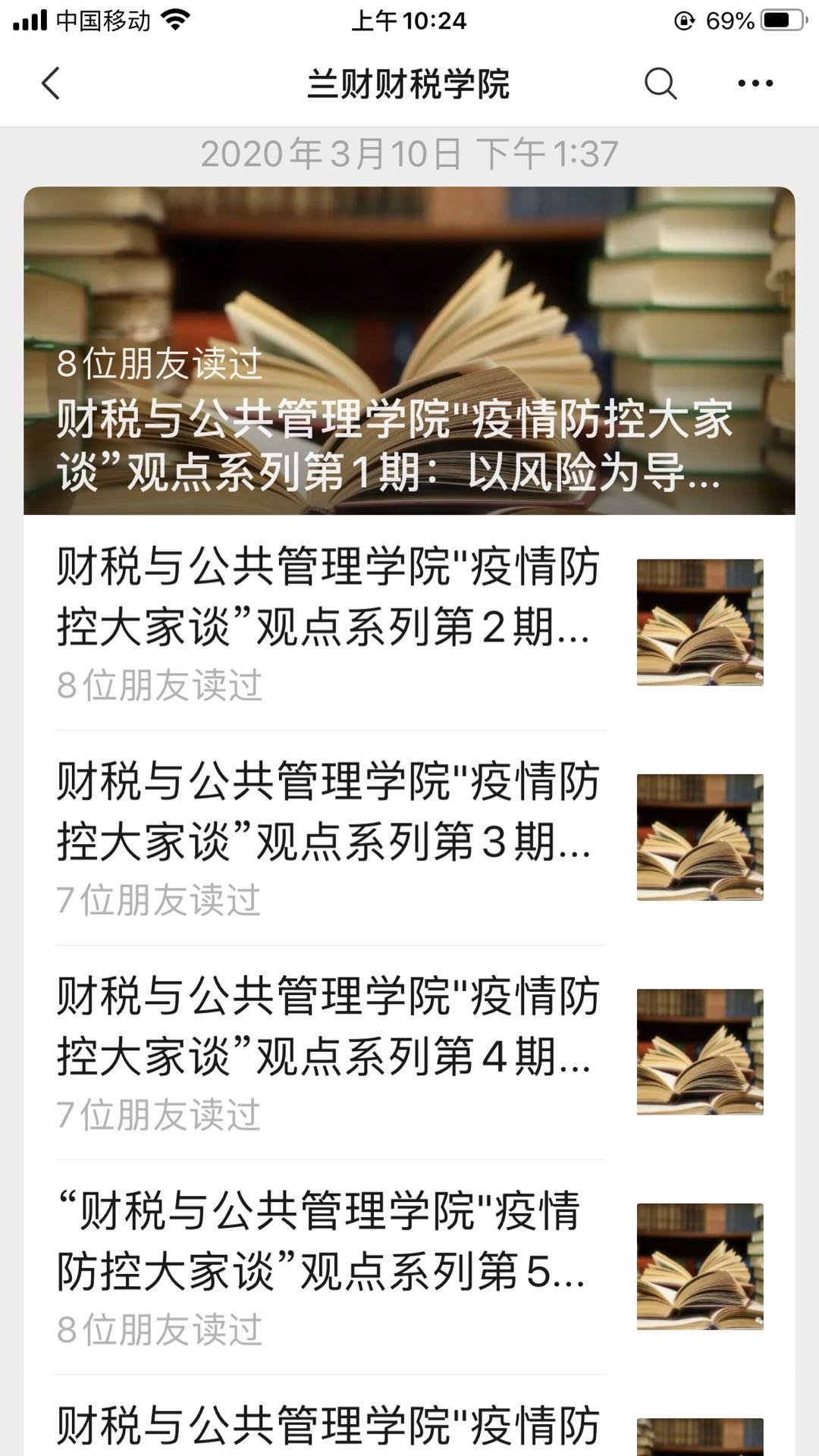Screen dimensions: 819x1456
Task: Open search in 兰财财税学院 account
Action: click(x=660, y=83)
